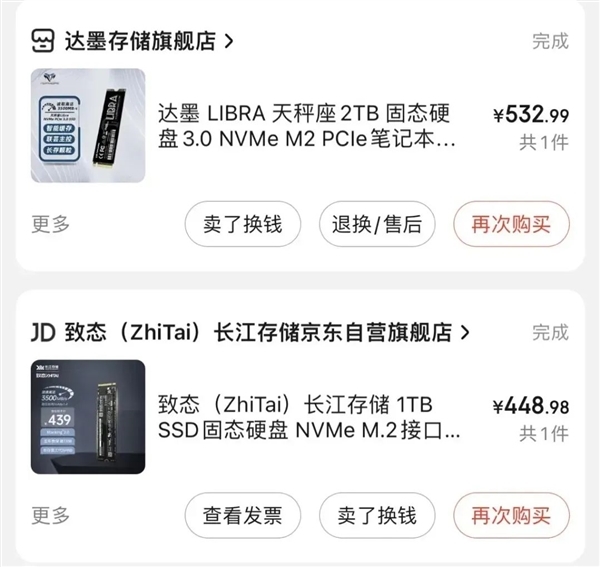Image resolution: width=600 pixels, height=567 pixels.
Task: Open the 达墨 LIBRA 2TB product image
Action: [x=88, y=125]
